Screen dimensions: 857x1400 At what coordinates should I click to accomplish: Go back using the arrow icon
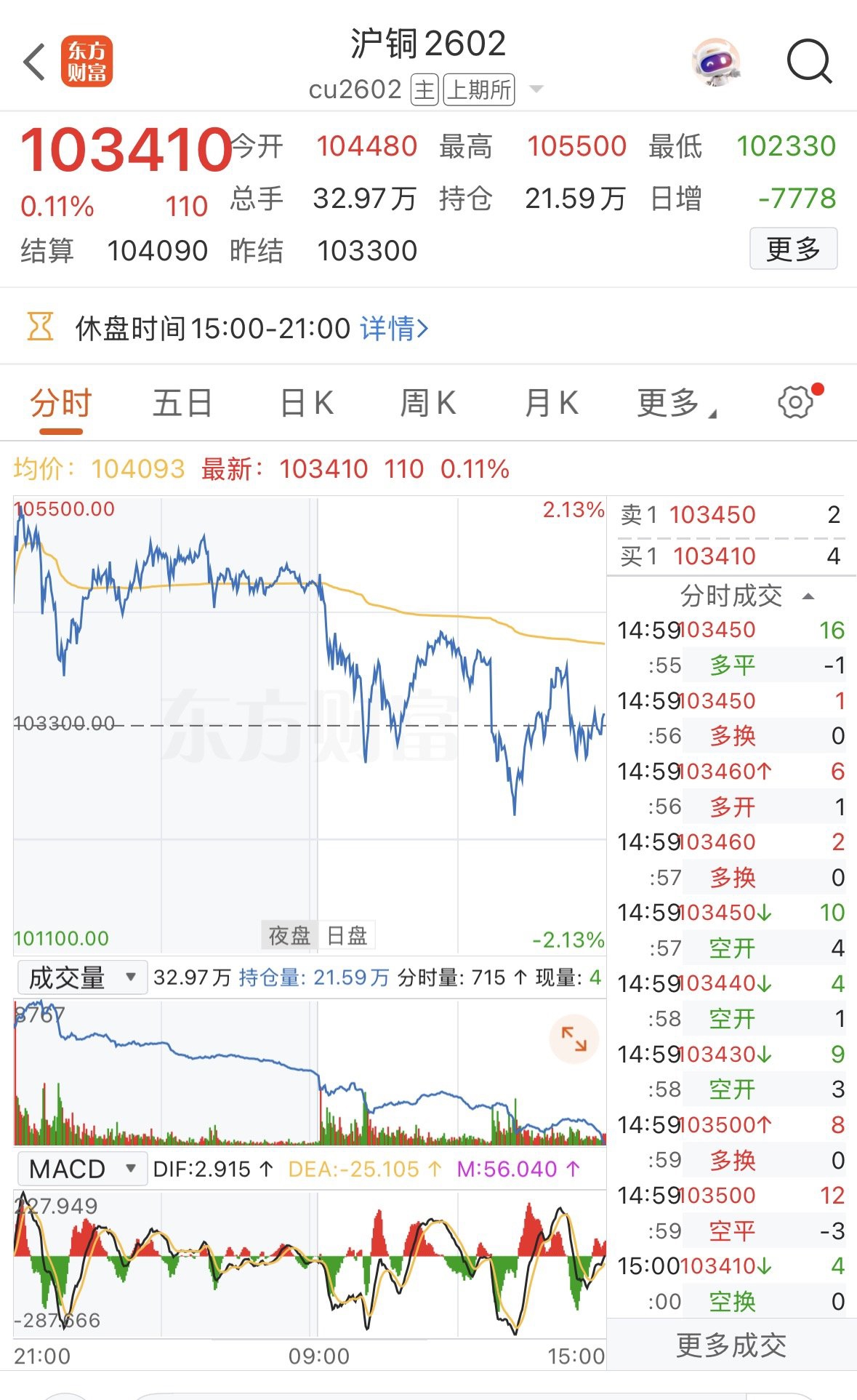34,62
